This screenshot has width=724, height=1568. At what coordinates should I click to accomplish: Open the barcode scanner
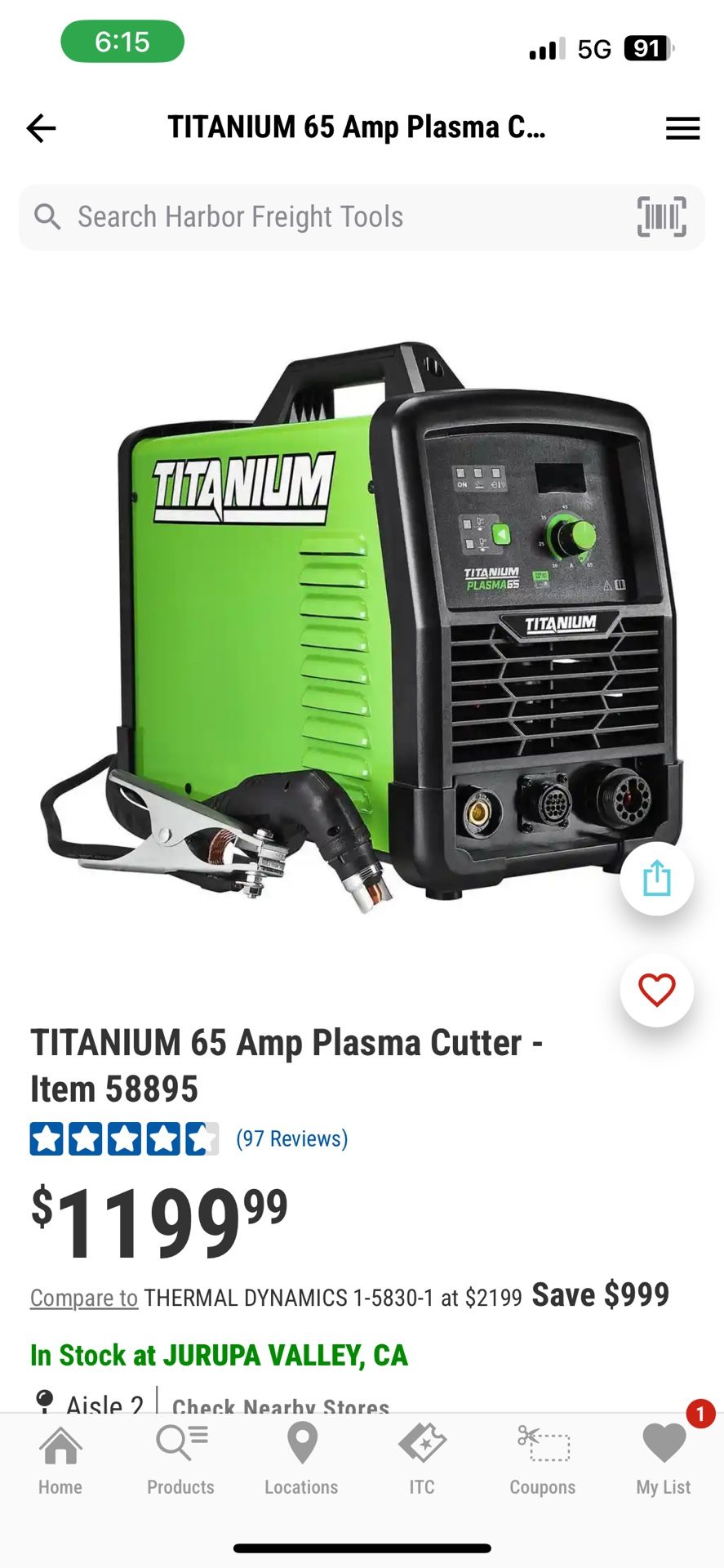pos(661,217)
